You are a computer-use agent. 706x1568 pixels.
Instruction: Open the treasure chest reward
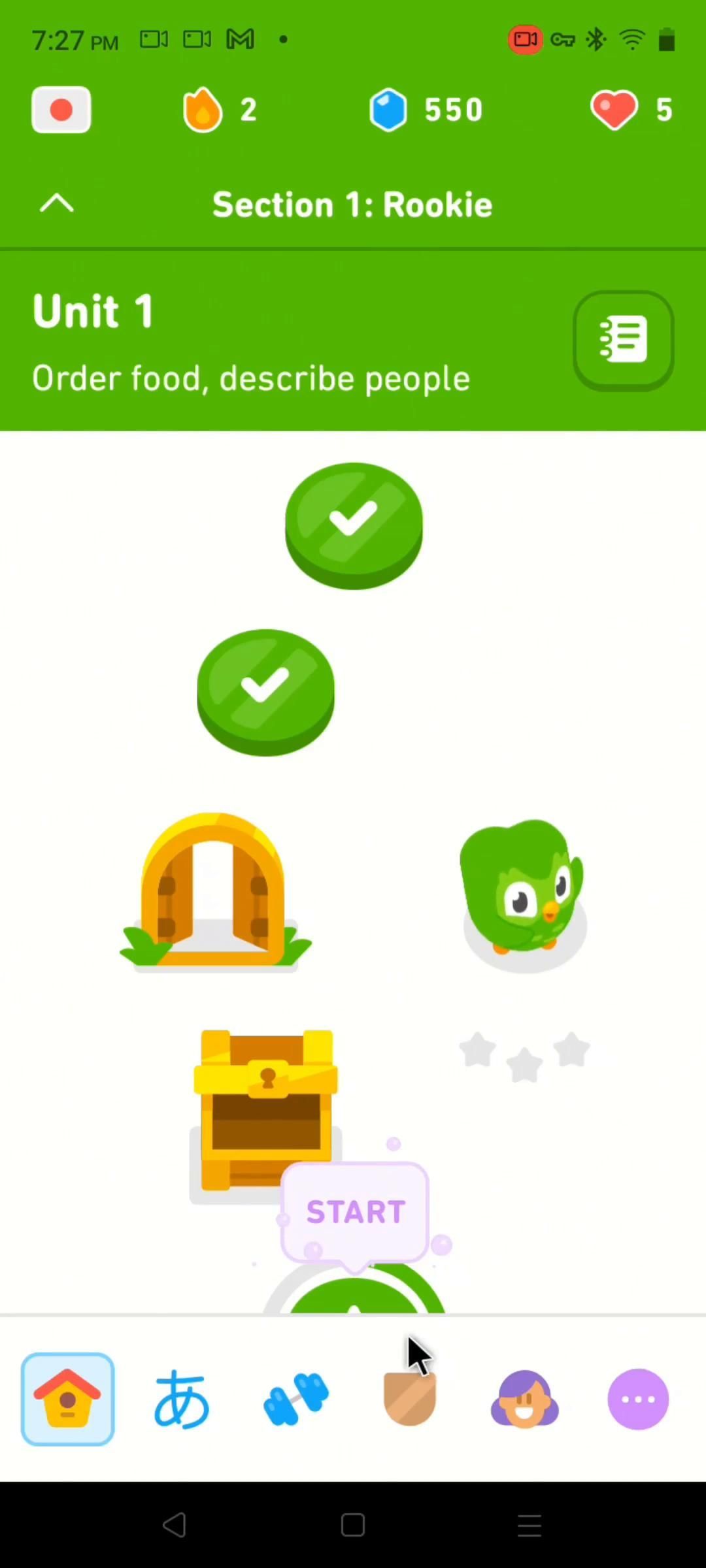click(265, 1111)
